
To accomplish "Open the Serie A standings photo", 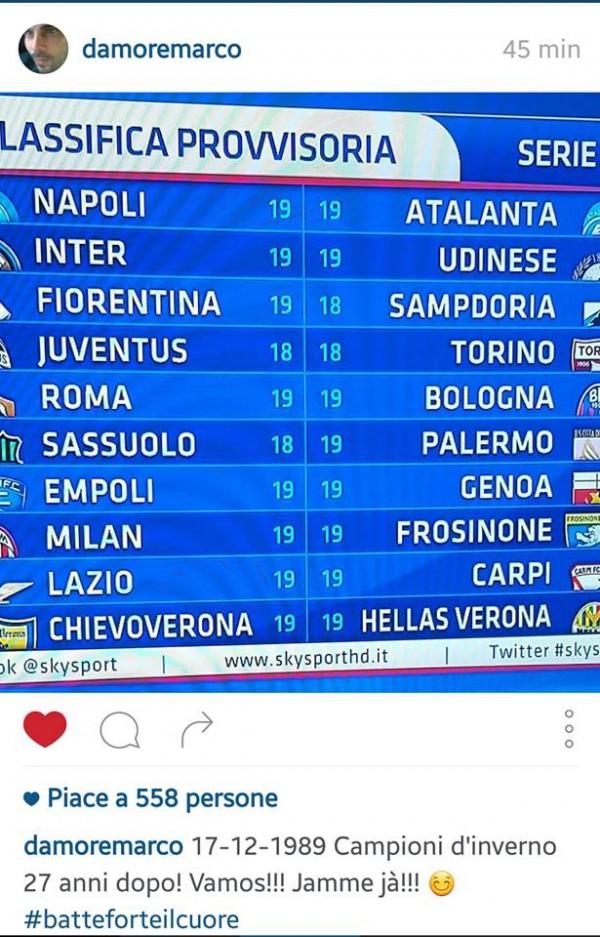I will pyautogui.click(x=300, y=390).
